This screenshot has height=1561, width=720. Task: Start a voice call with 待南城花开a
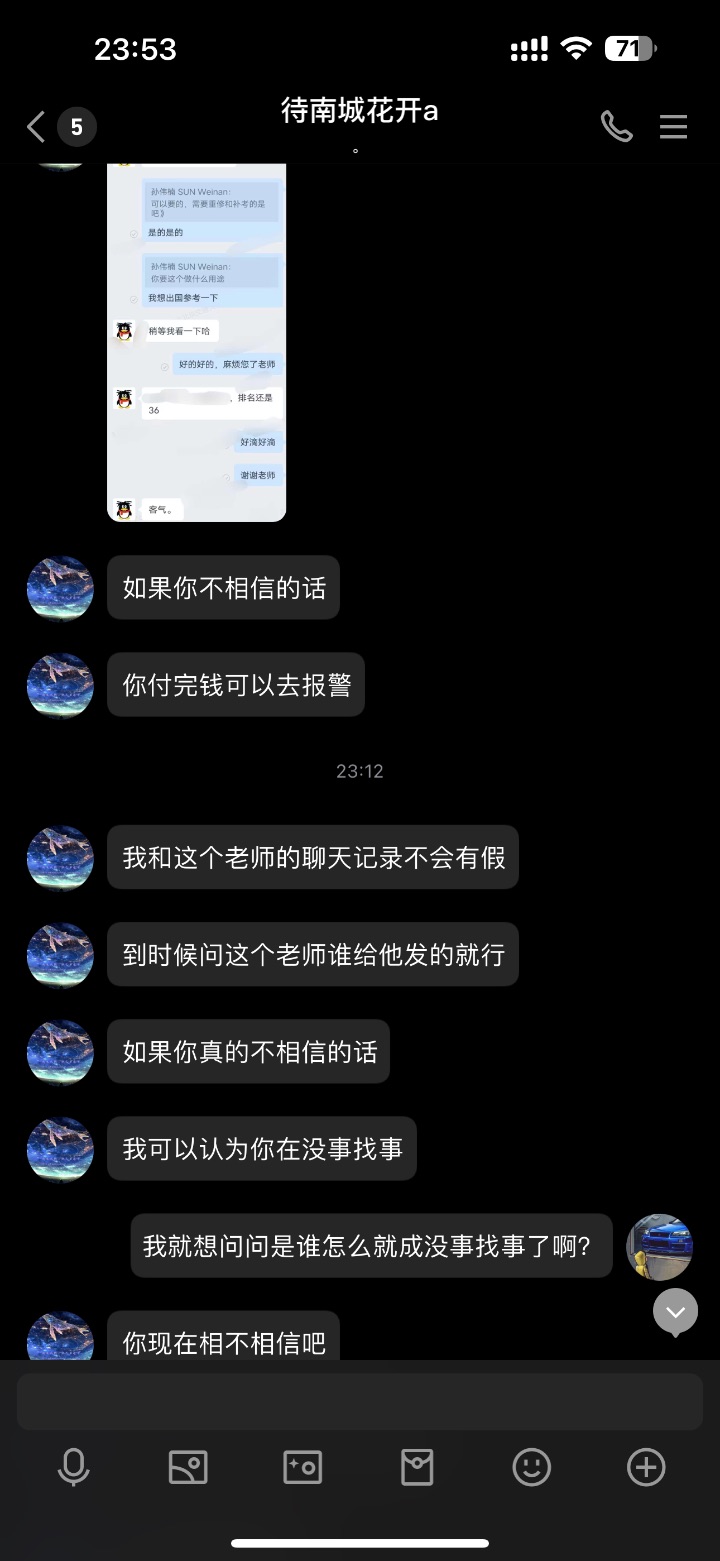616,127
